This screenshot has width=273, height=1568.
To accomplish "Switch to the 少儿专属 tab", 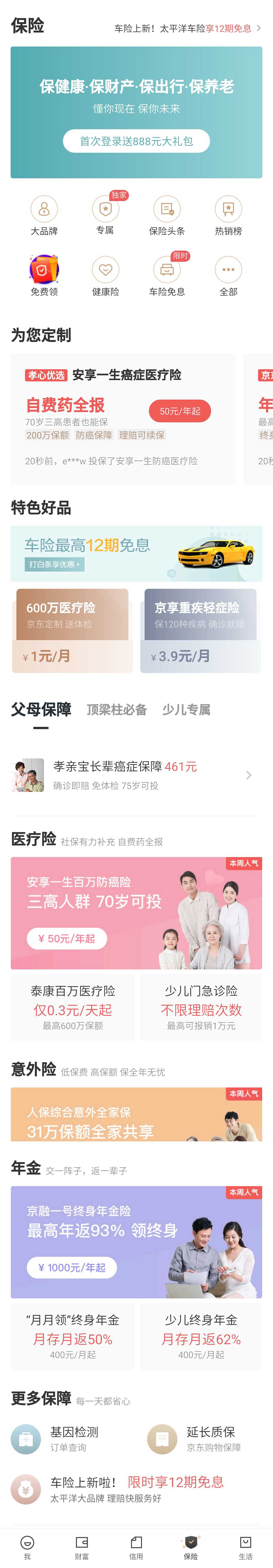I will (186, 710).
